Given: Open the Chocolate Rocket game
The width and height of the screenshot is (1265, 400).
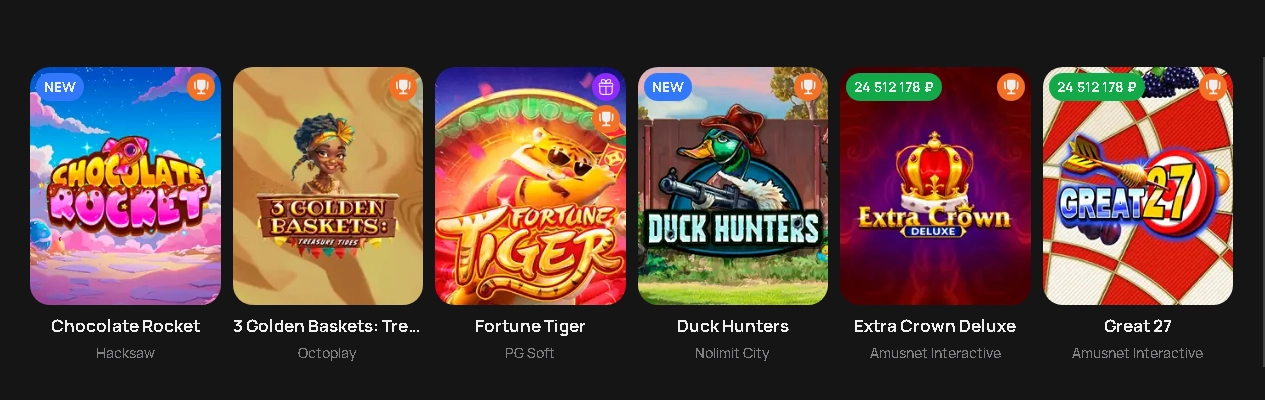Looking at the screenshot, I should click(125, 186).
